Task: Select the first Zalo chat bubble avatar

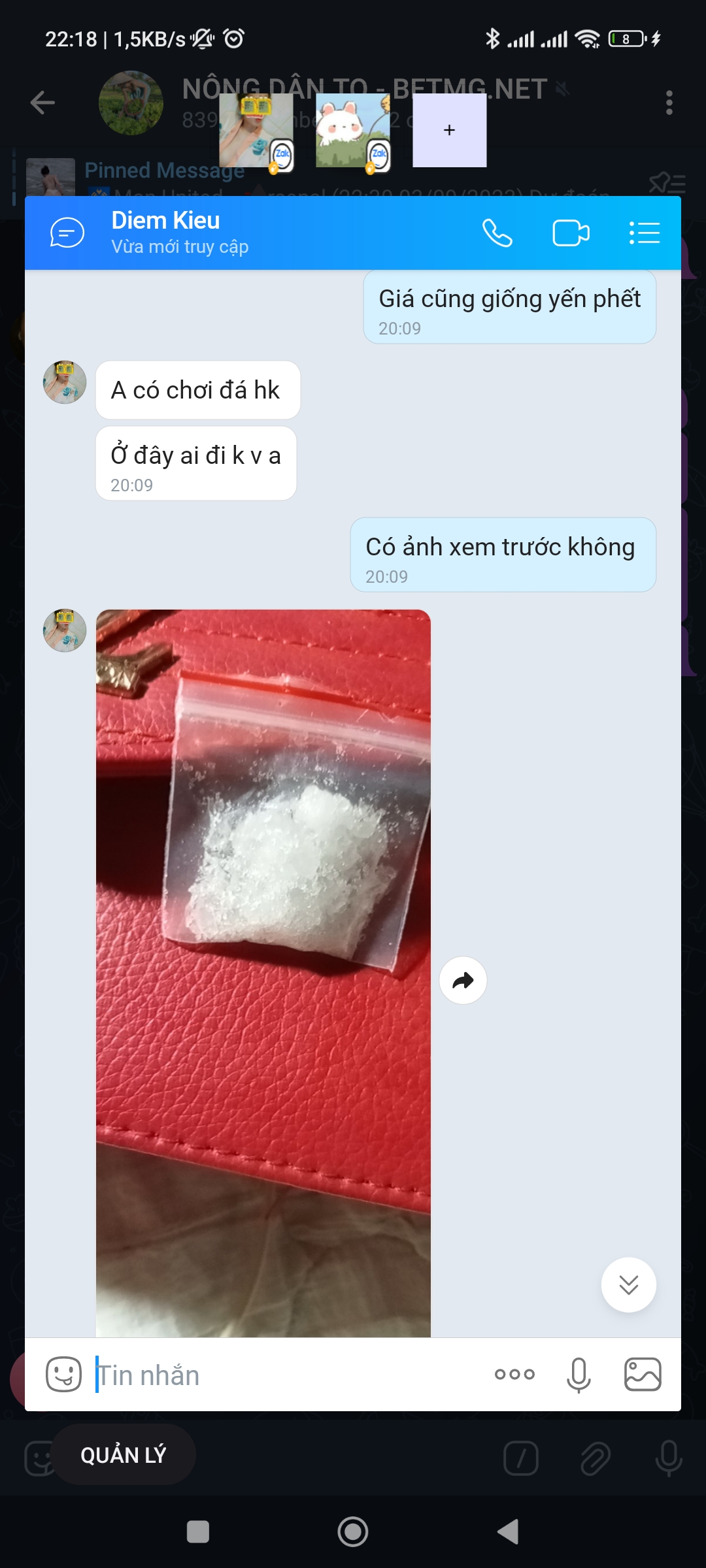Action: [x=256, y=130]
